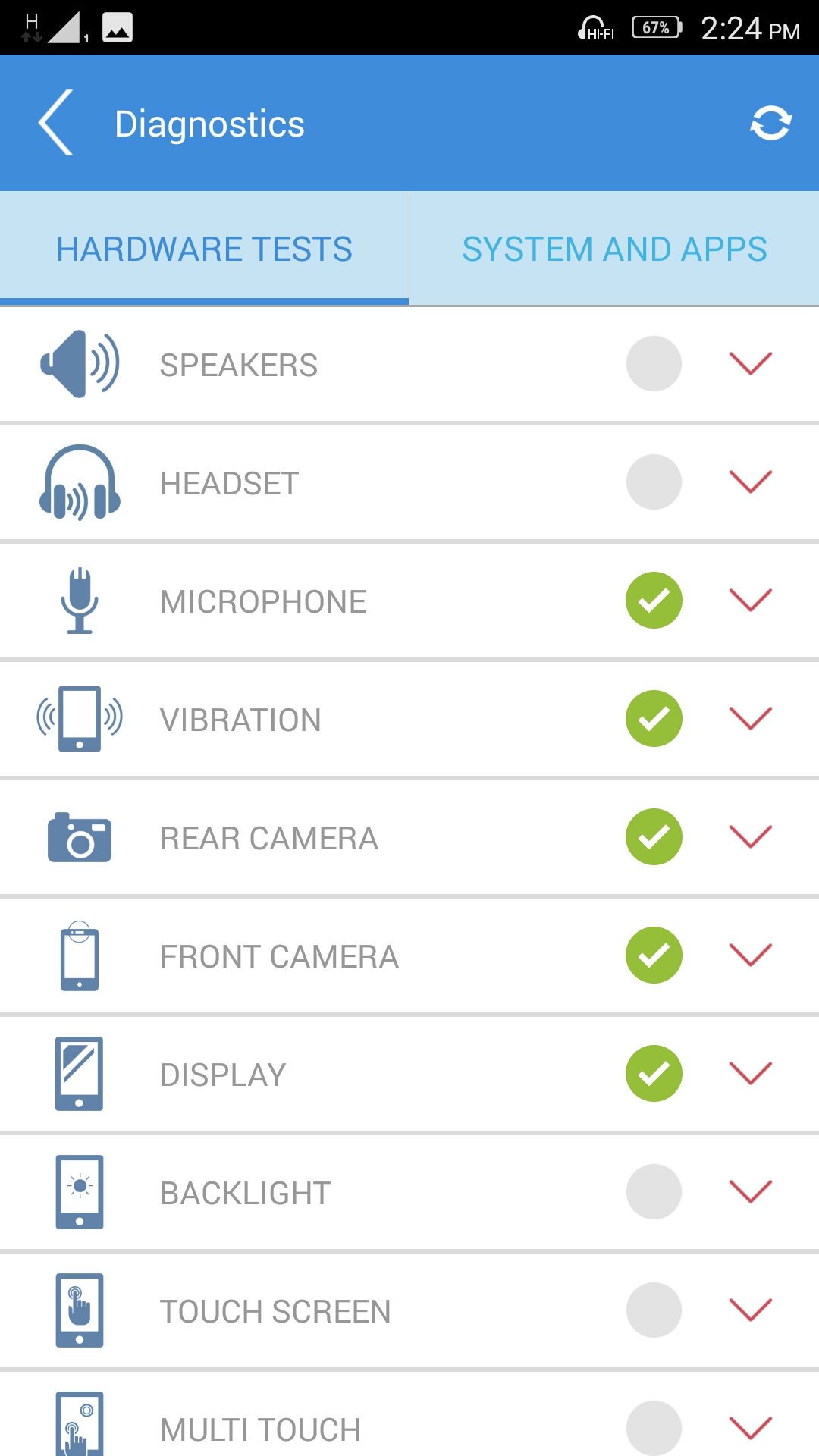Open the Microphone test
The height and width of the screenshot is (1456, 819).
263,601
